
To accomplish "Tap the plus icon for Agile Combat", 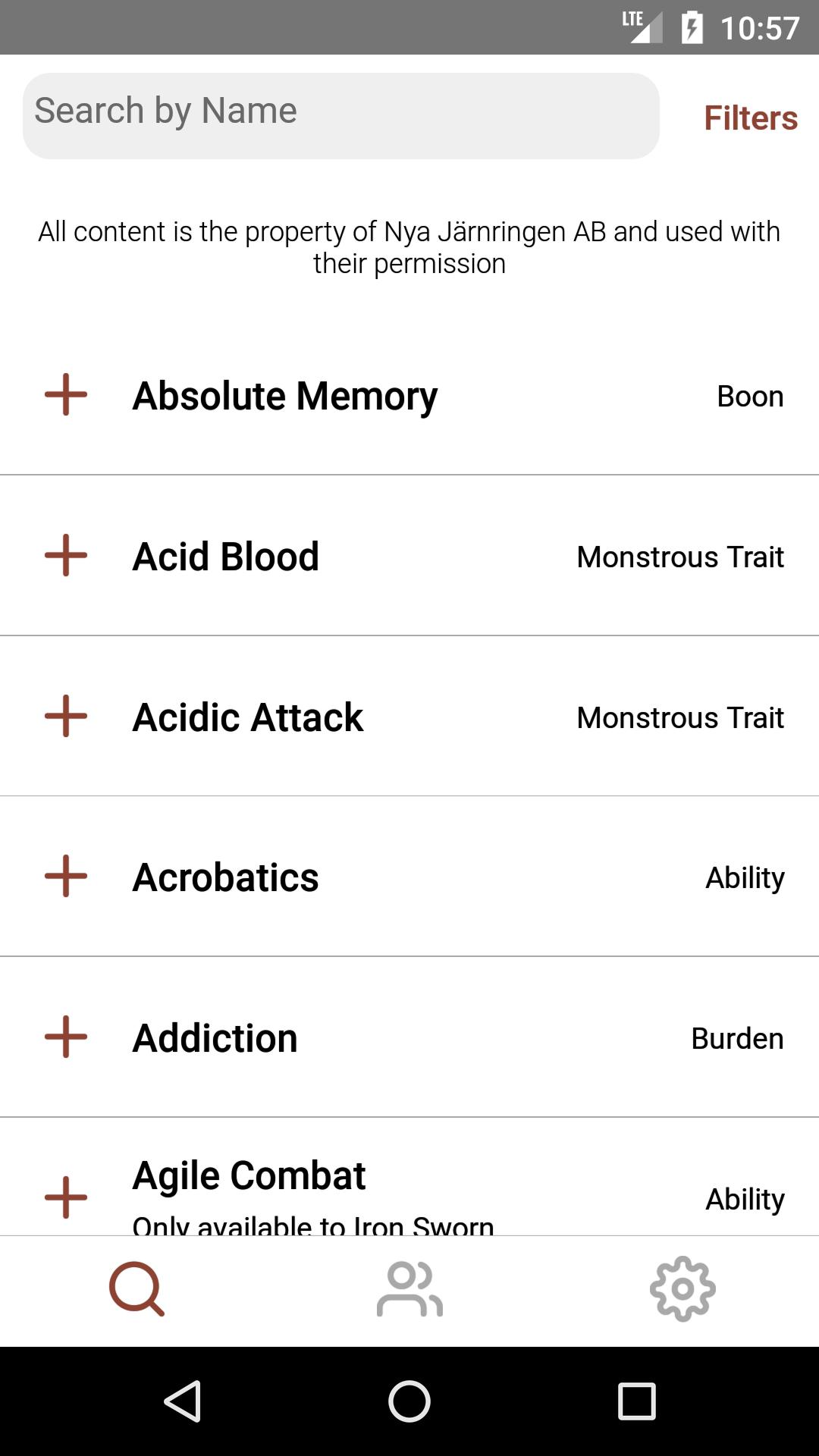I will (x=66, y=1197).
